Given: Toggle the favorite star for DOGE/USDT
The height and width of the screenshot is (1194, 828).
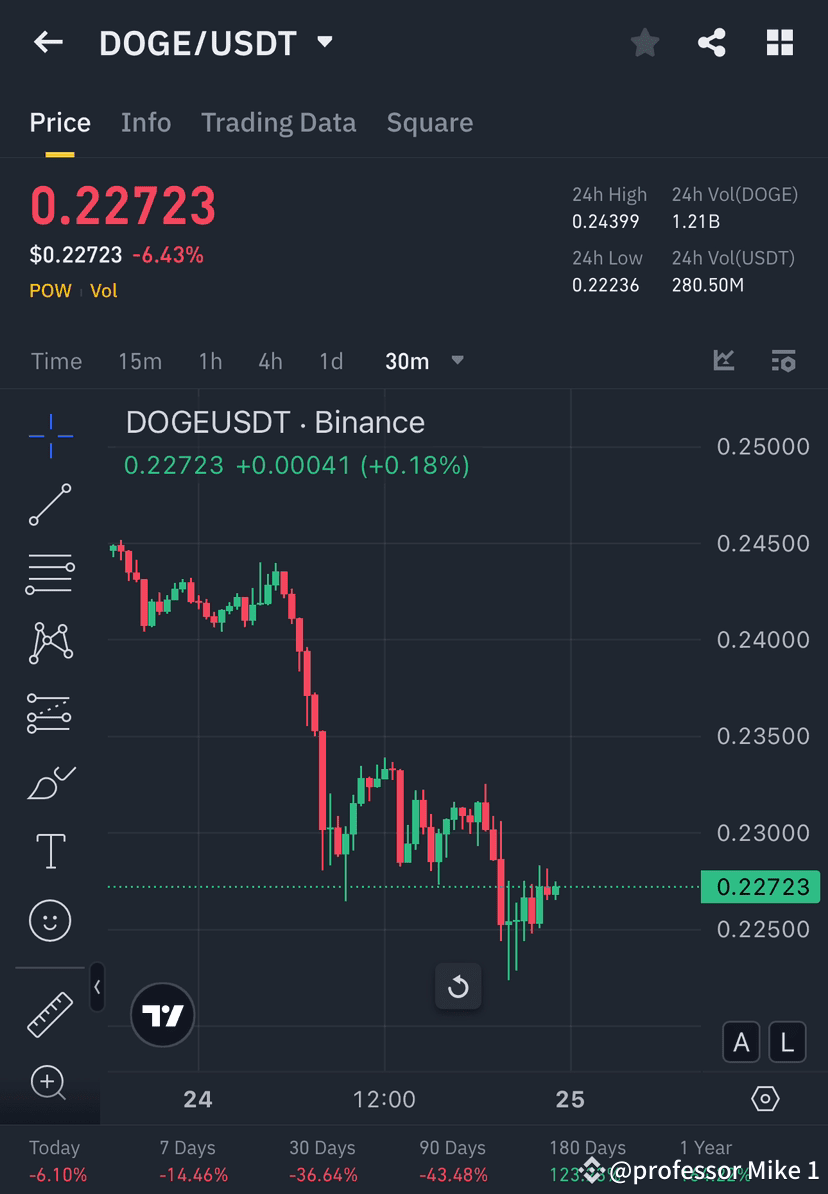Looking at the screenshot, I should 644,42.
